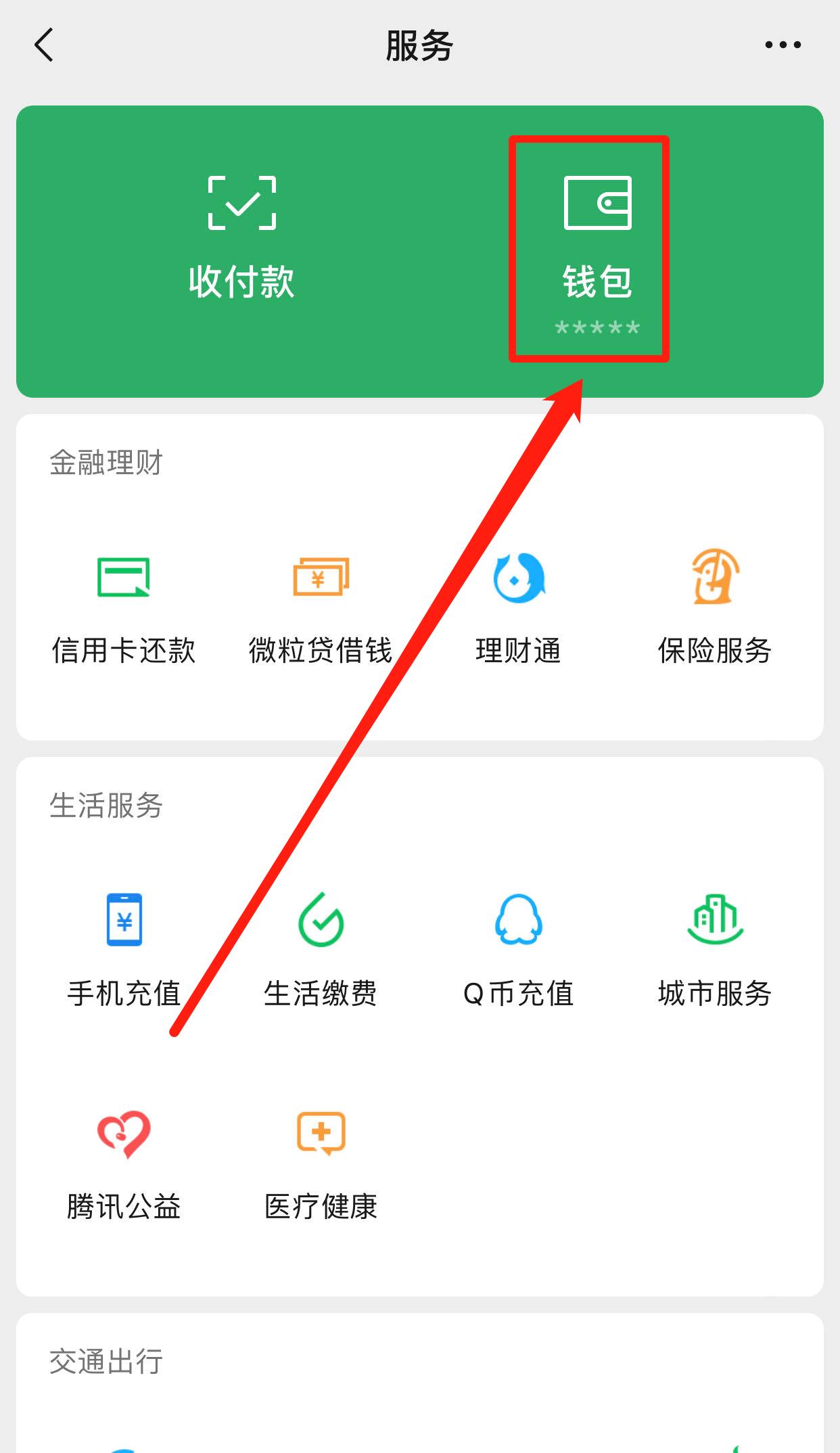Go back using the top-left arrow
Viewport: 840px width, 1453px height.
pyautogui.click(x=44, y=45)
